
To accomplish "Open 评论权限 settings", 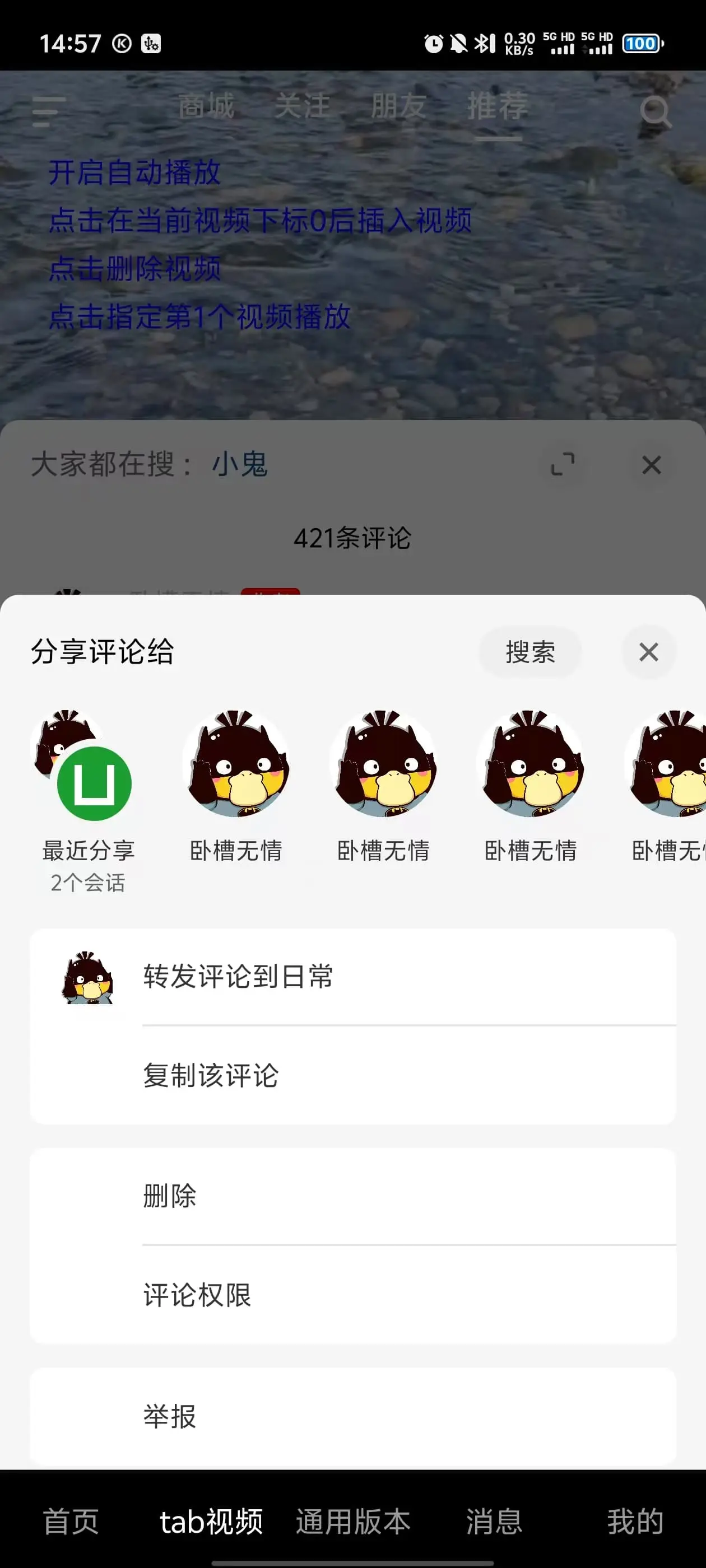I will (x=352, y=1295).
